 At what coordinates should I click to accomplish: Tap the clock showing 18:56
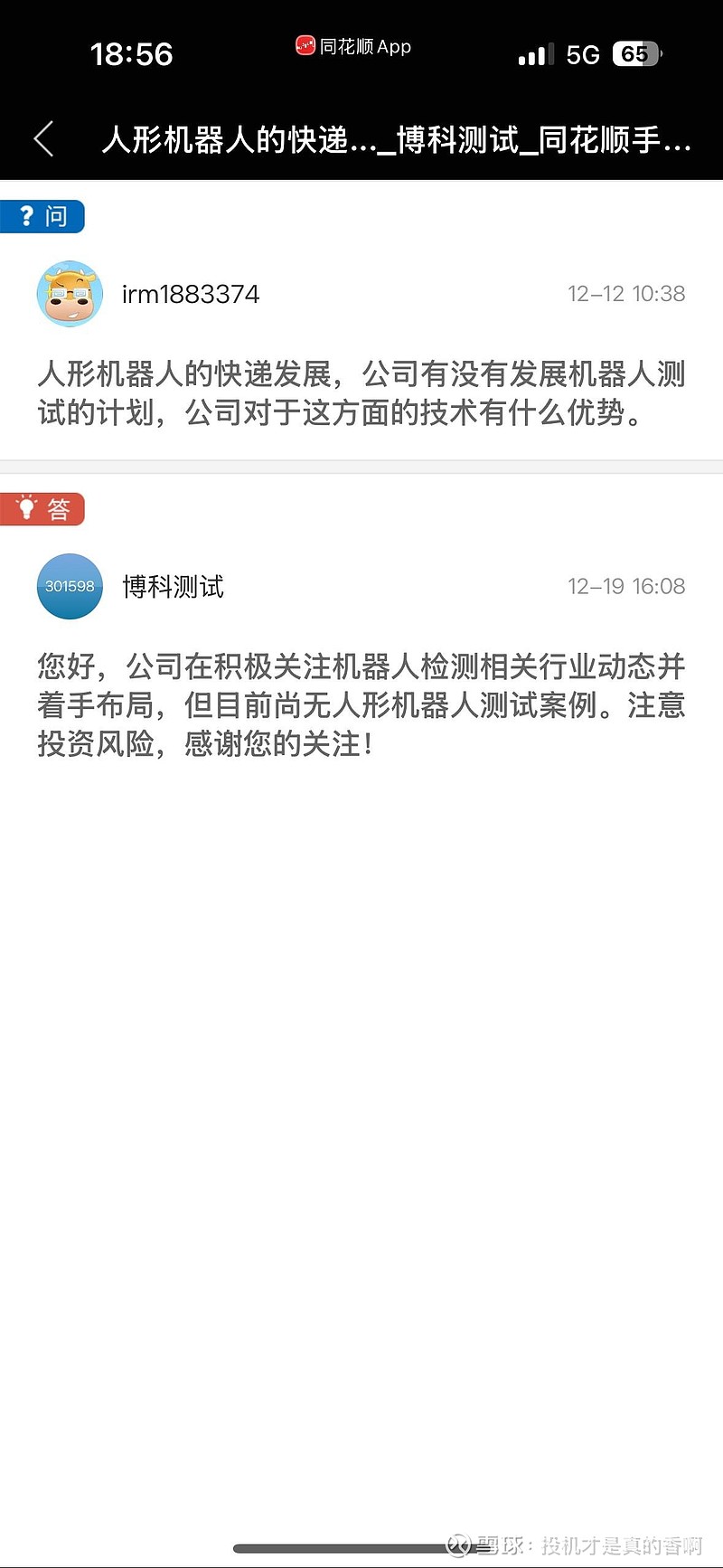tap(132, 54)
